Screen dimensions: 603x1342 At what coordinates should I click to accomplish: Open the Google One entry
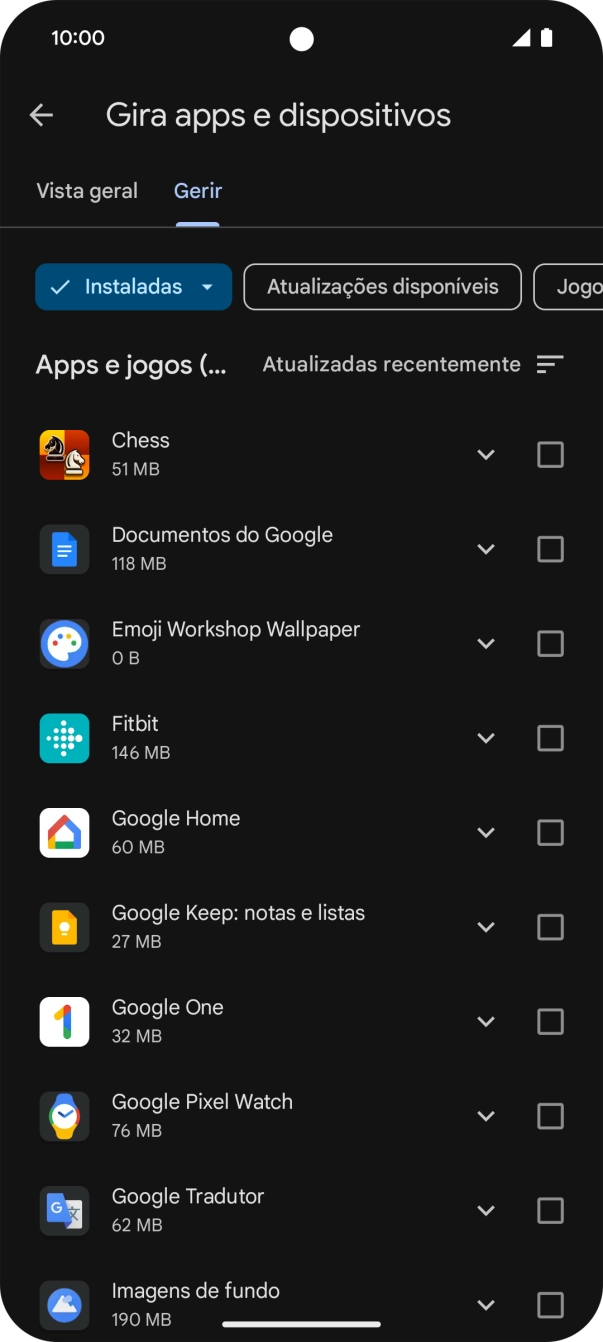167,1021
